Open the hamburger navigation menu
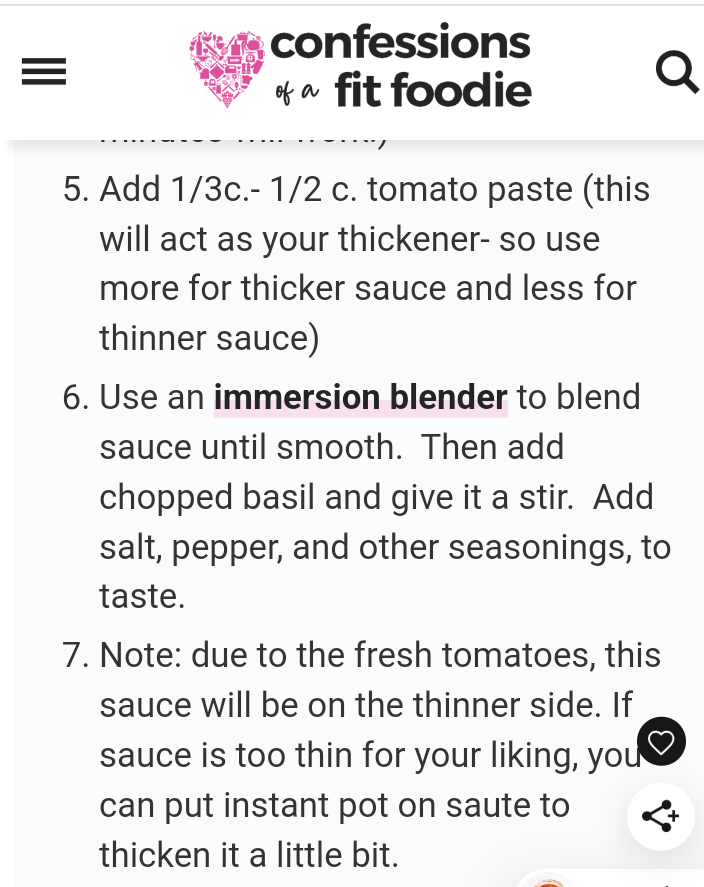 coord(44,71)
